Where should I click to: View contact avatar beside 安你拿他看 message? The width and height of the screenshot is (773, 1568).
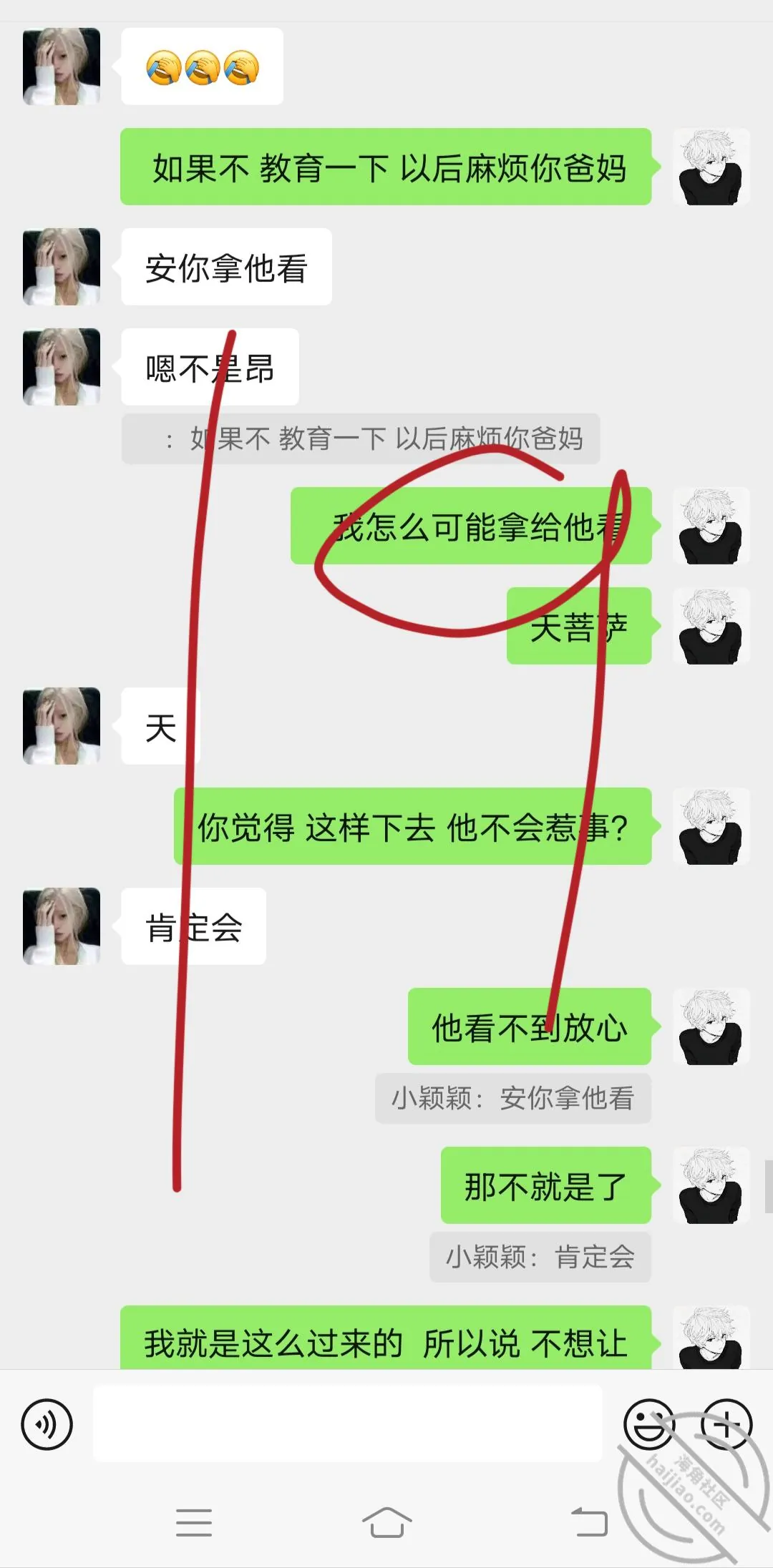coord(62,267)
